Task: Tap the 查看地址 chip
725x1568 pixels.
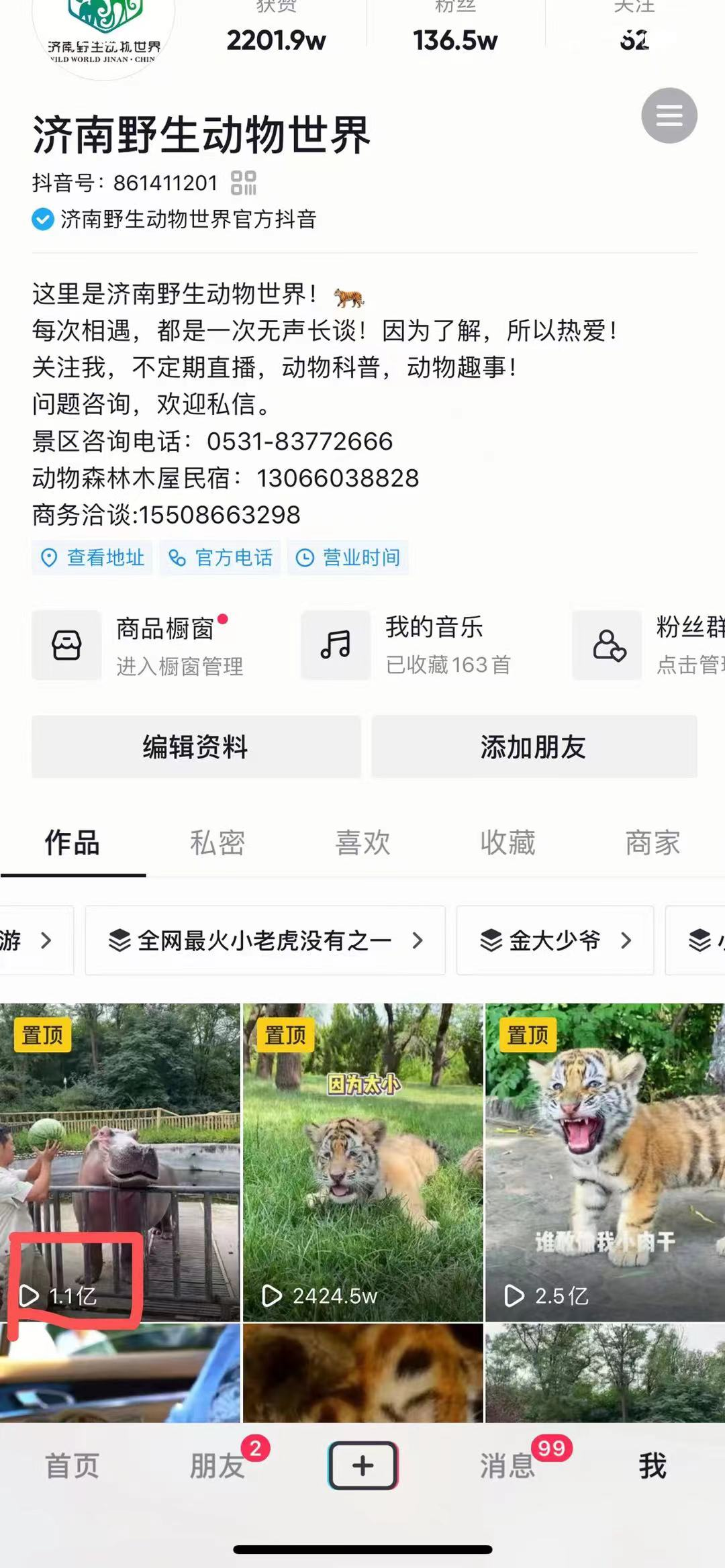Action: 93,558
